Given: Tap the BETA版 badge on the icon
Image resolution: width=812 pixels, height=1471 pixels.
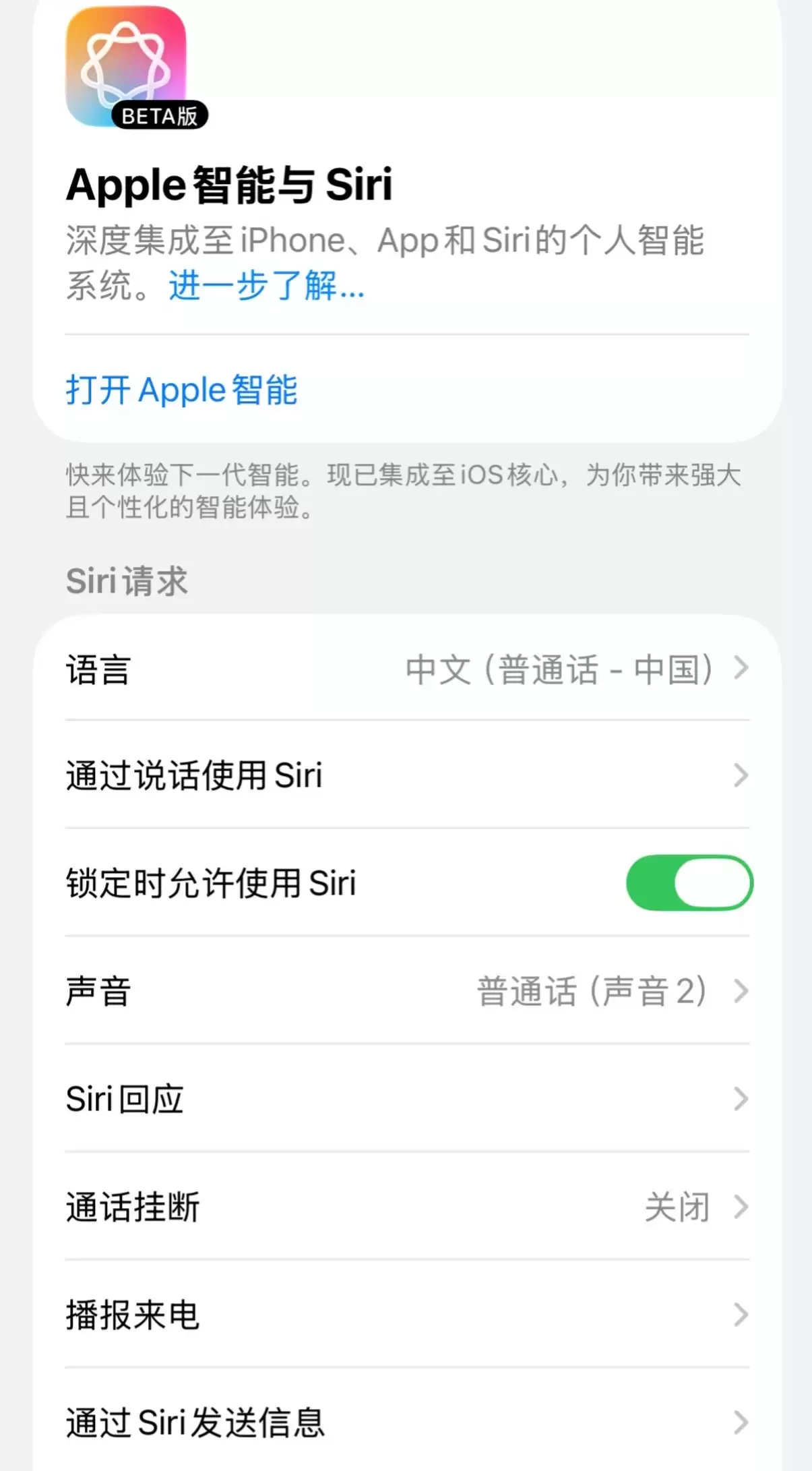Looking at the screenshot, I should point(159,116).
